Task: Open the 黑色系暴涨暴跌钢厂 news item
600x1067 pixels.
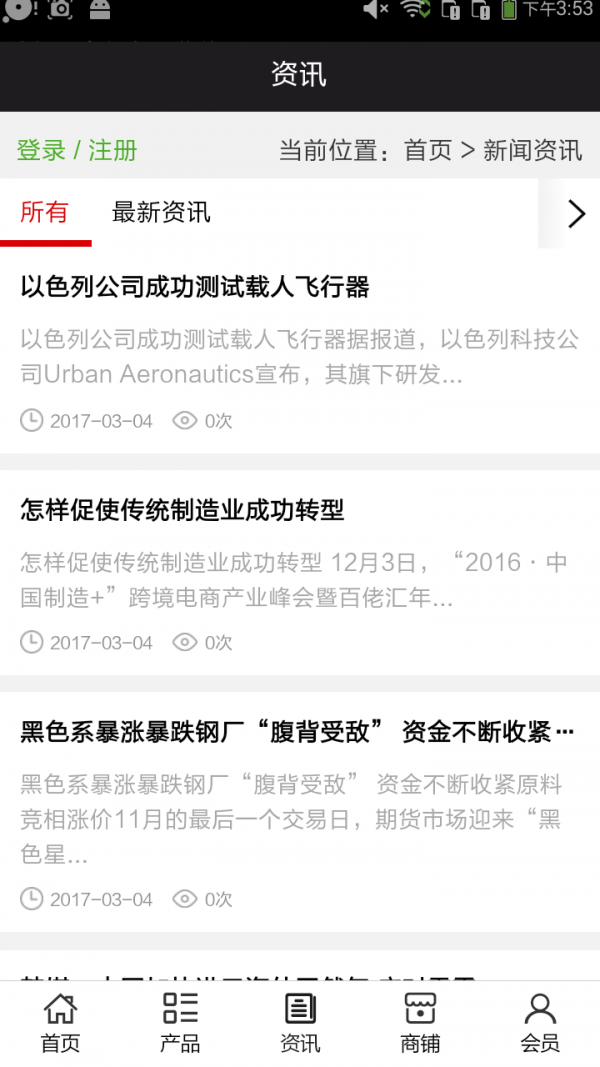Action: [297, 733]
